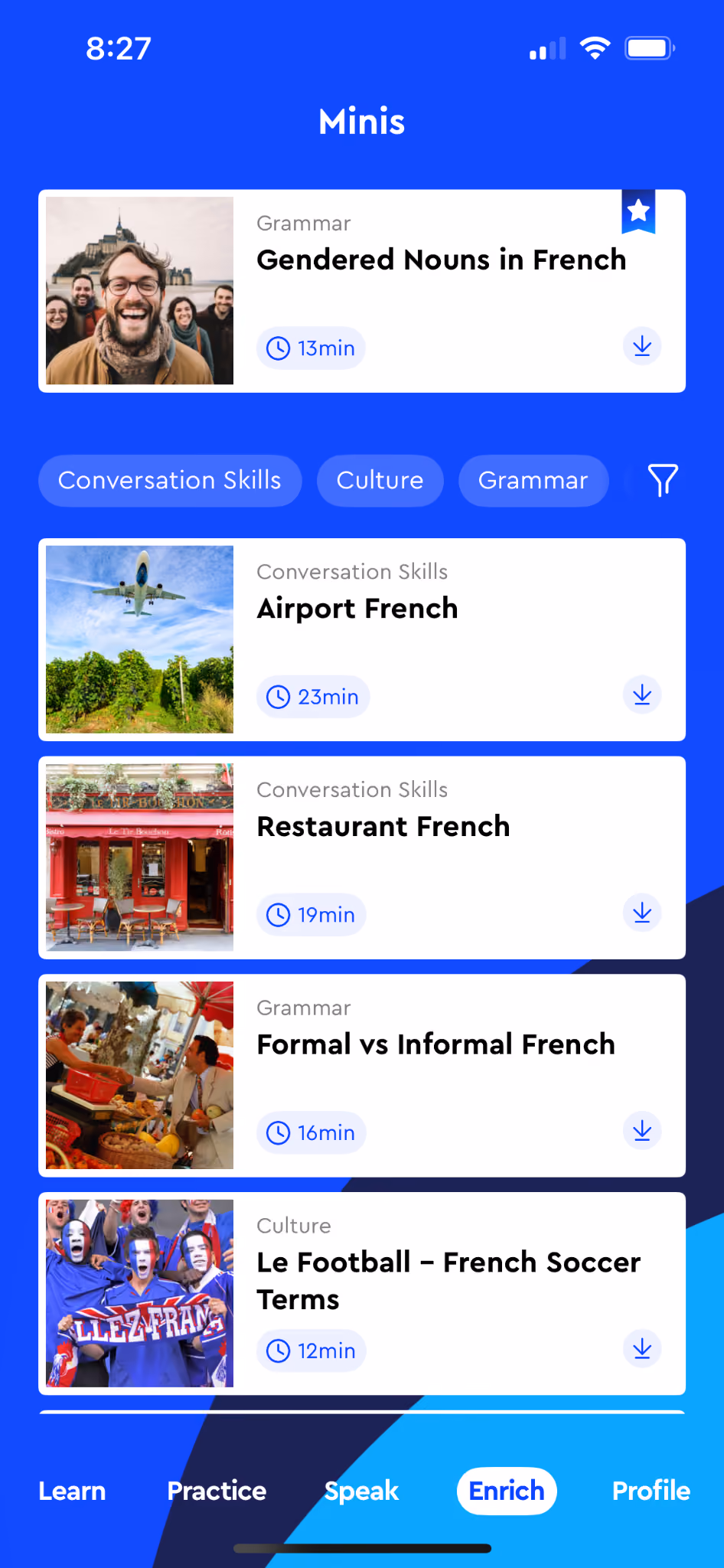Viewport: 724px width, 1568px height.
Task: Go to the Speak tab
Action: [x=361, y=1491]
